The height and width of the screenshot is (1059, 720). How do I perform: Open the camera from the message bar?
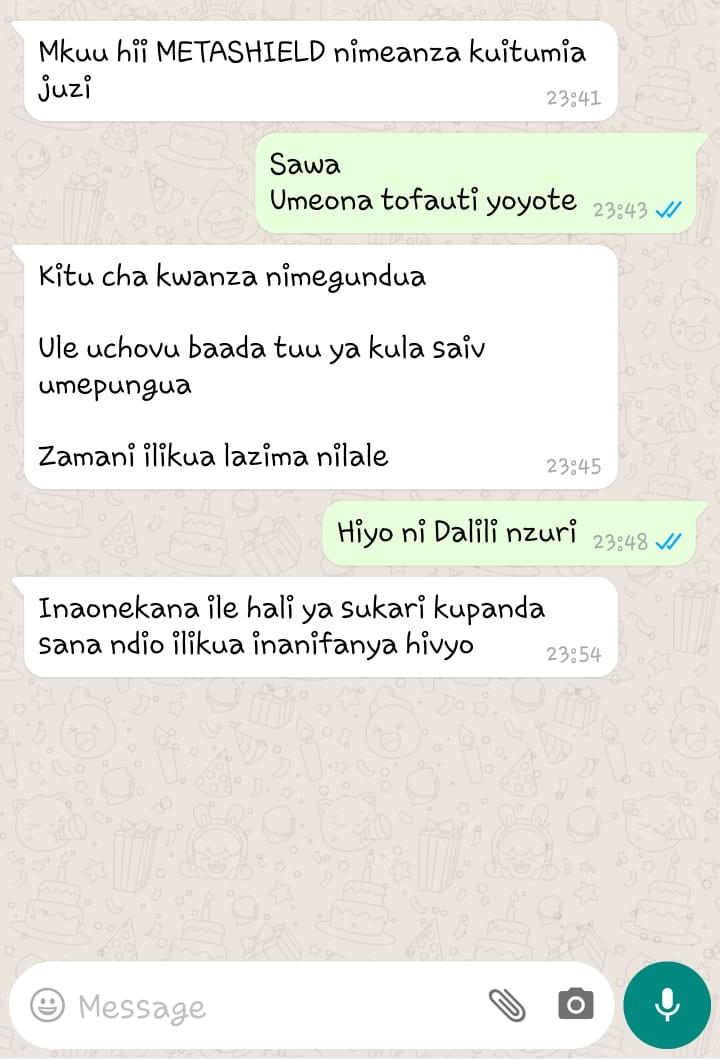point(575,1004)
